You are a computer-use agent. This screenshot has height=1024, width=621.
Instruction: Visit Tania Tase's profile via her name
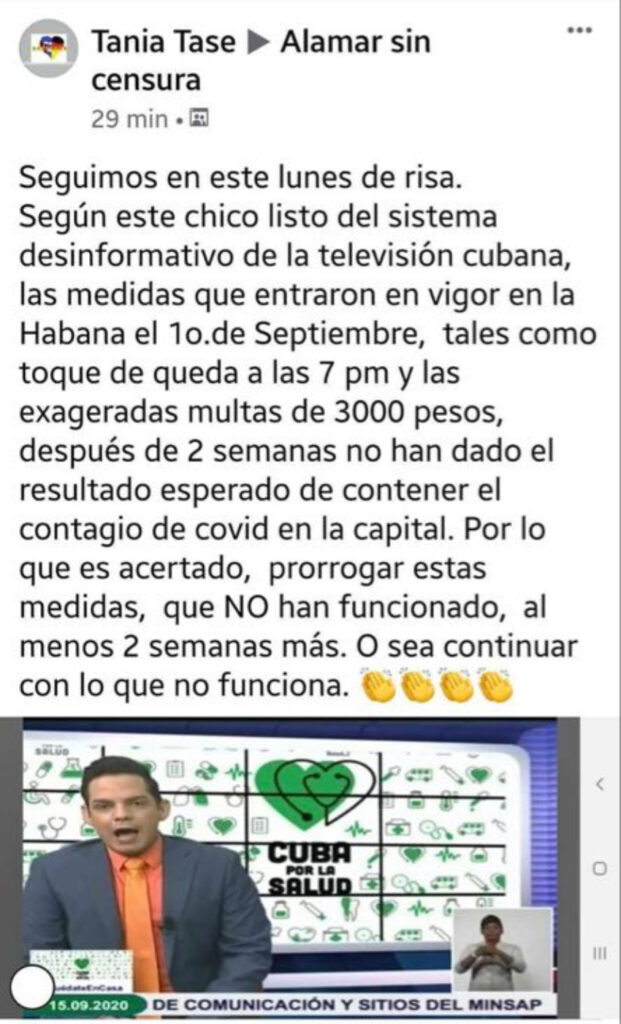(x=164, y=42)
